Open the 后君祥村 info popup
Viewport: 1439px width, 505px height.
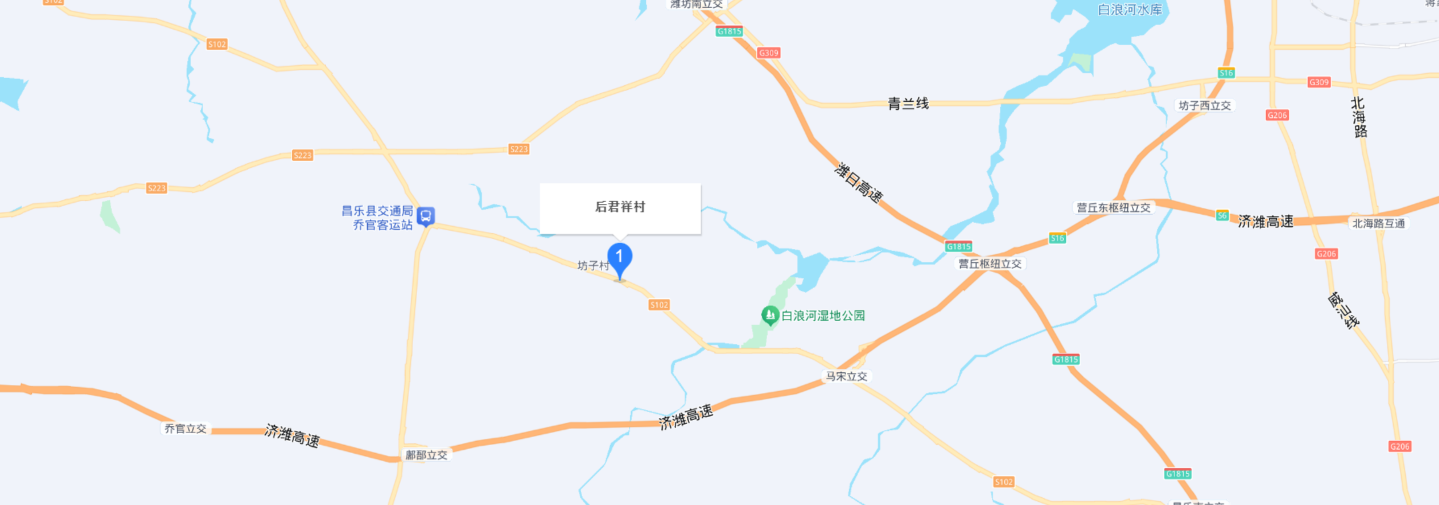[x=620, y=208]
